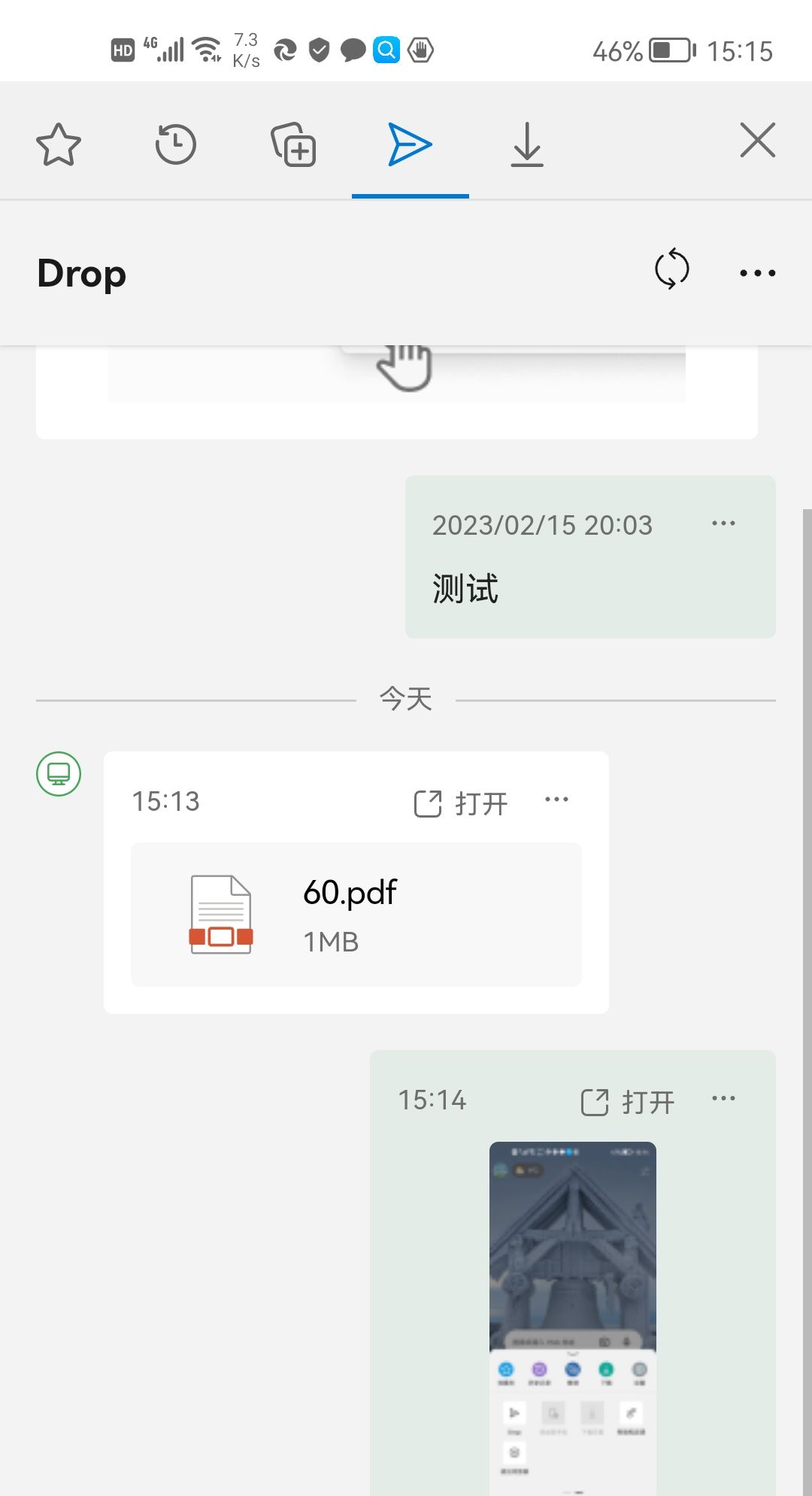
Task: Tap the battery indicator in the status bar
Action: coord(668,50)
